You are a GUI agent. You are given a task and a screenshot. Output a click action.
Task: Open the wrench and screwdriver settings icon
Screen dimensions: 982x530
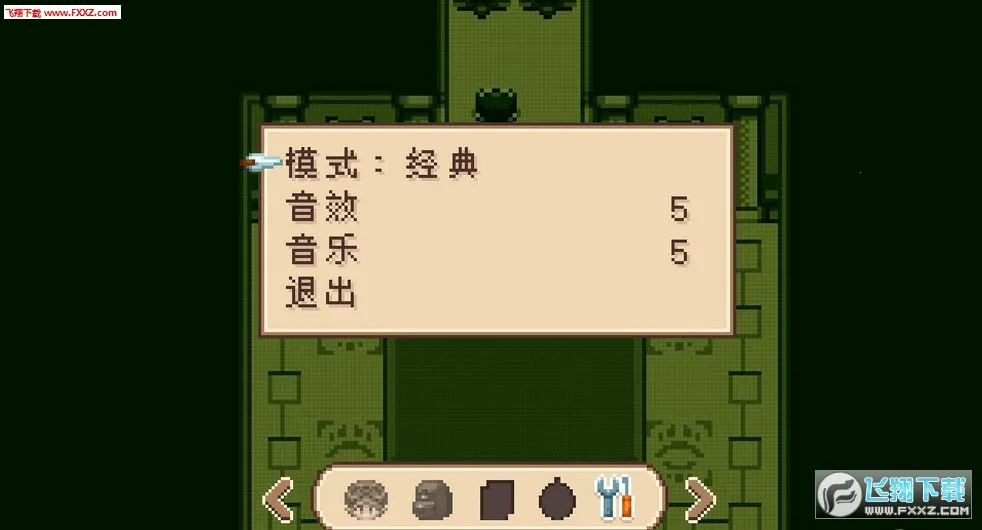pos(611,498)
